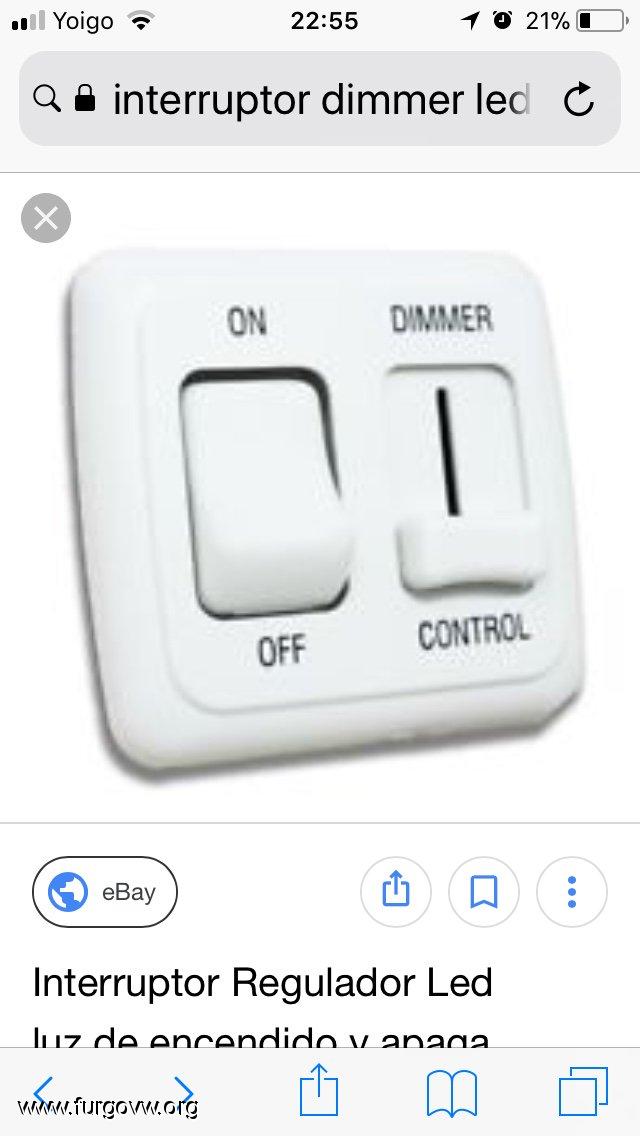
Task: Open the three-dot overflow menu
Action: (572, 892)
